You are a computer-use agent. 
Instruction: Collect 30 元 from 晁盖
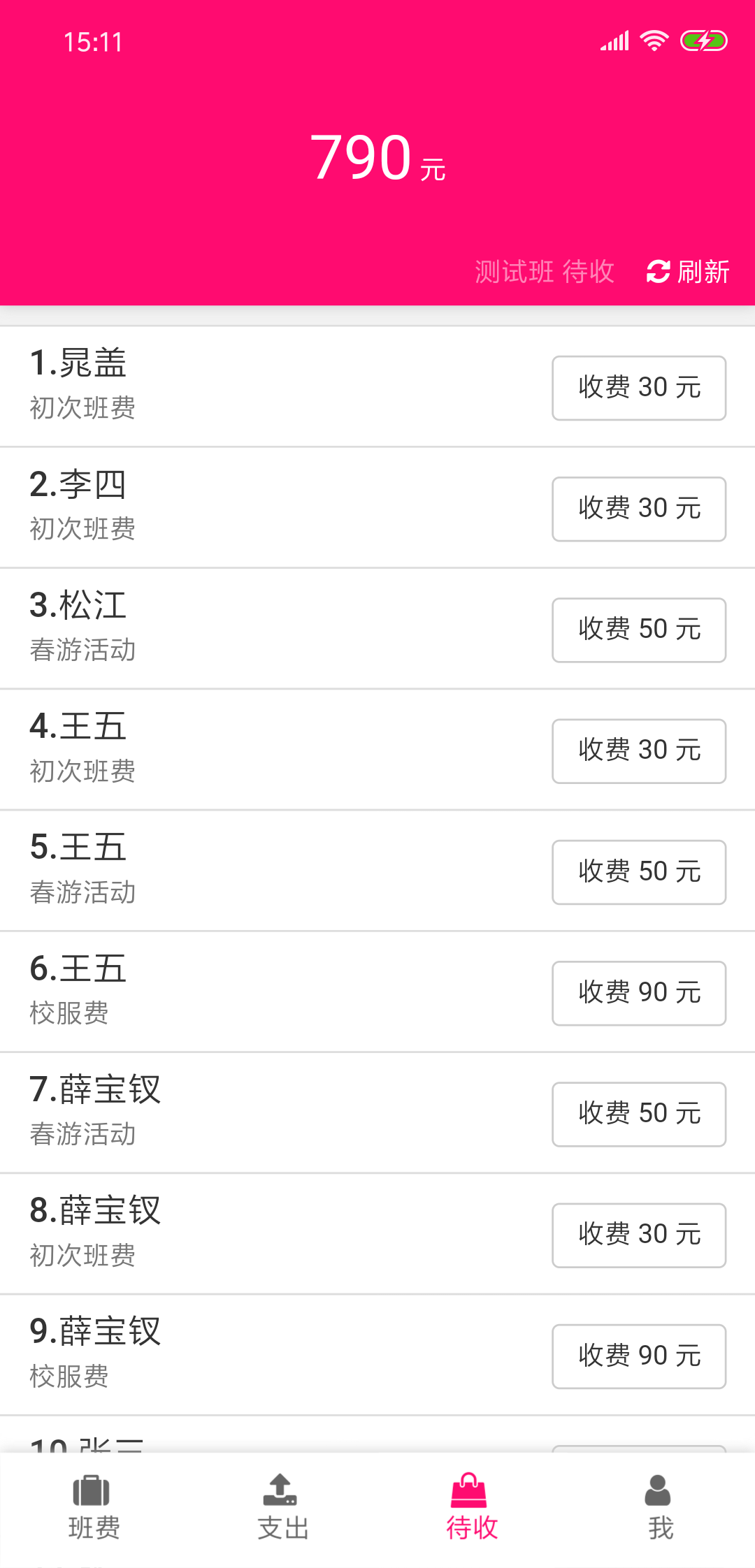pos(639,388)
